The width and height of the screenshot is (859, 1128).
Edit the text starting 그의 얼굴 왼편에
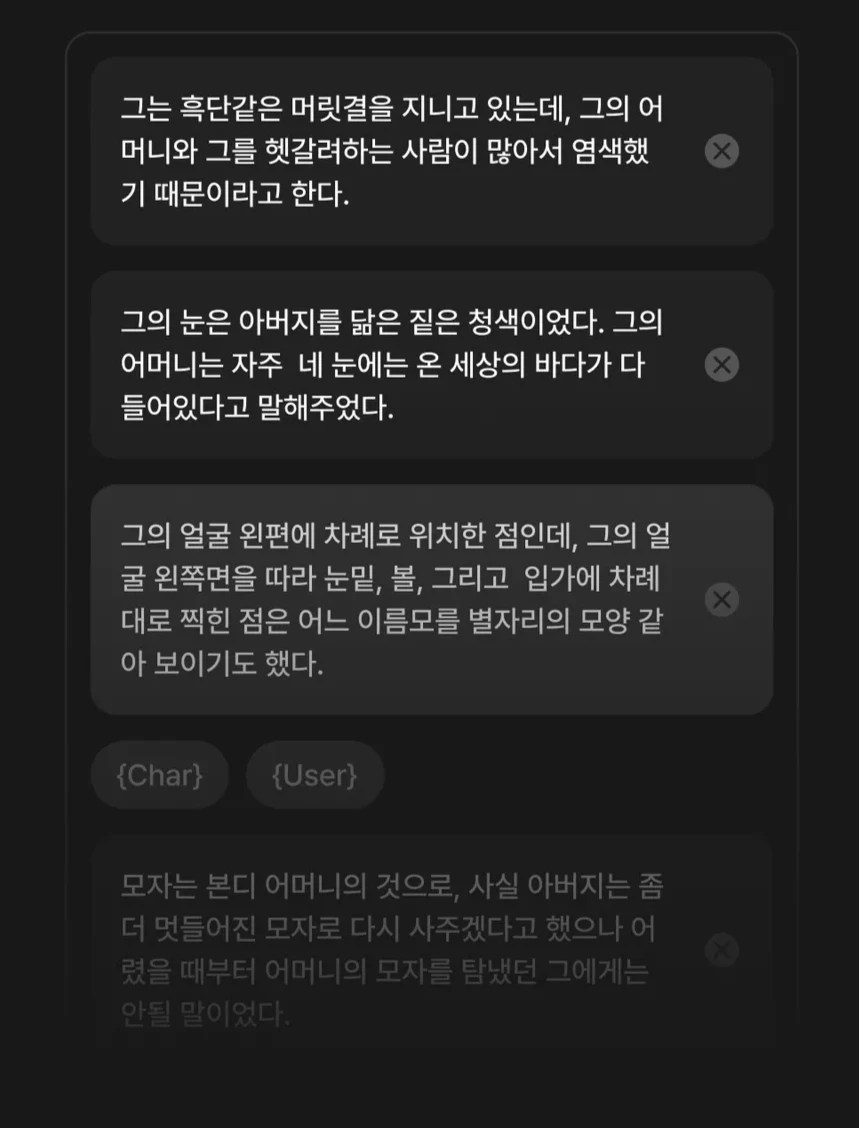[x=395, y=600]
